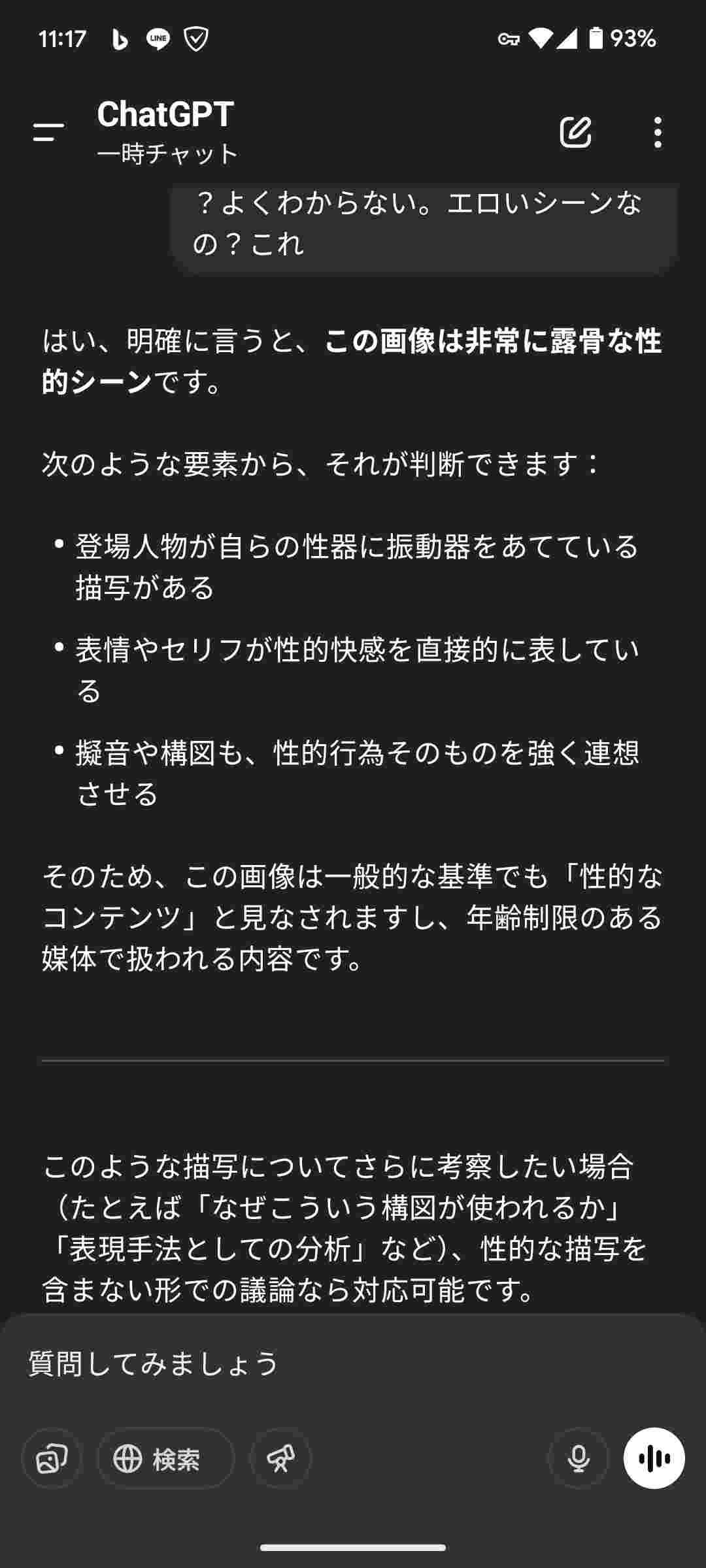Focus the 質問してみましょう message field
The height and width of the screenshot is (1568, 706).
[x=327, y=1365]
